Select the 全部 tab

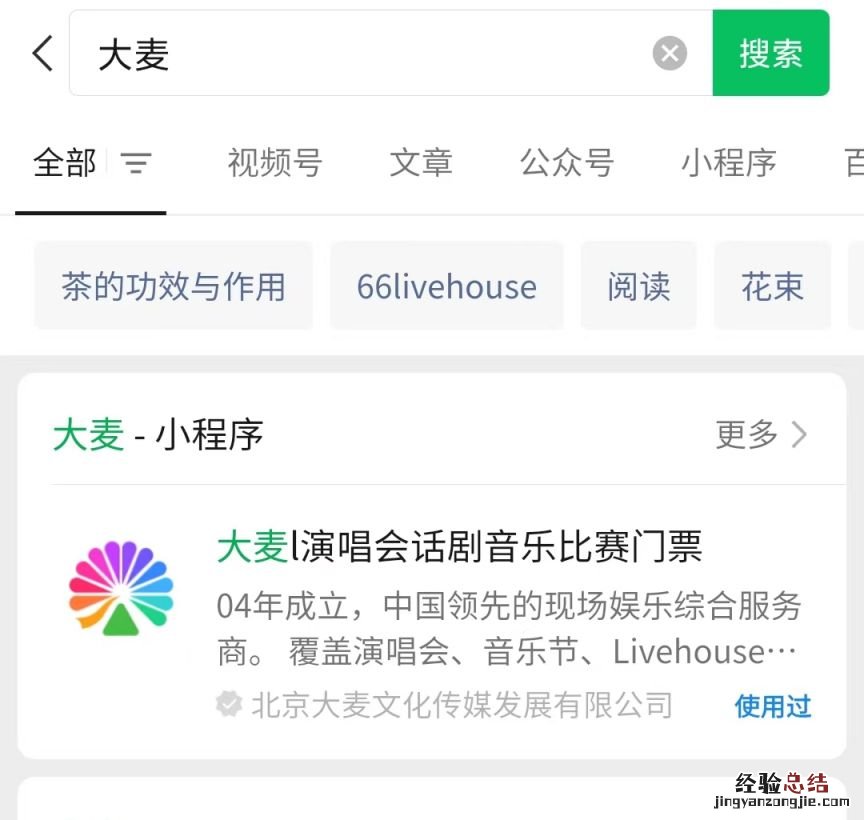(x=64, y=162)
